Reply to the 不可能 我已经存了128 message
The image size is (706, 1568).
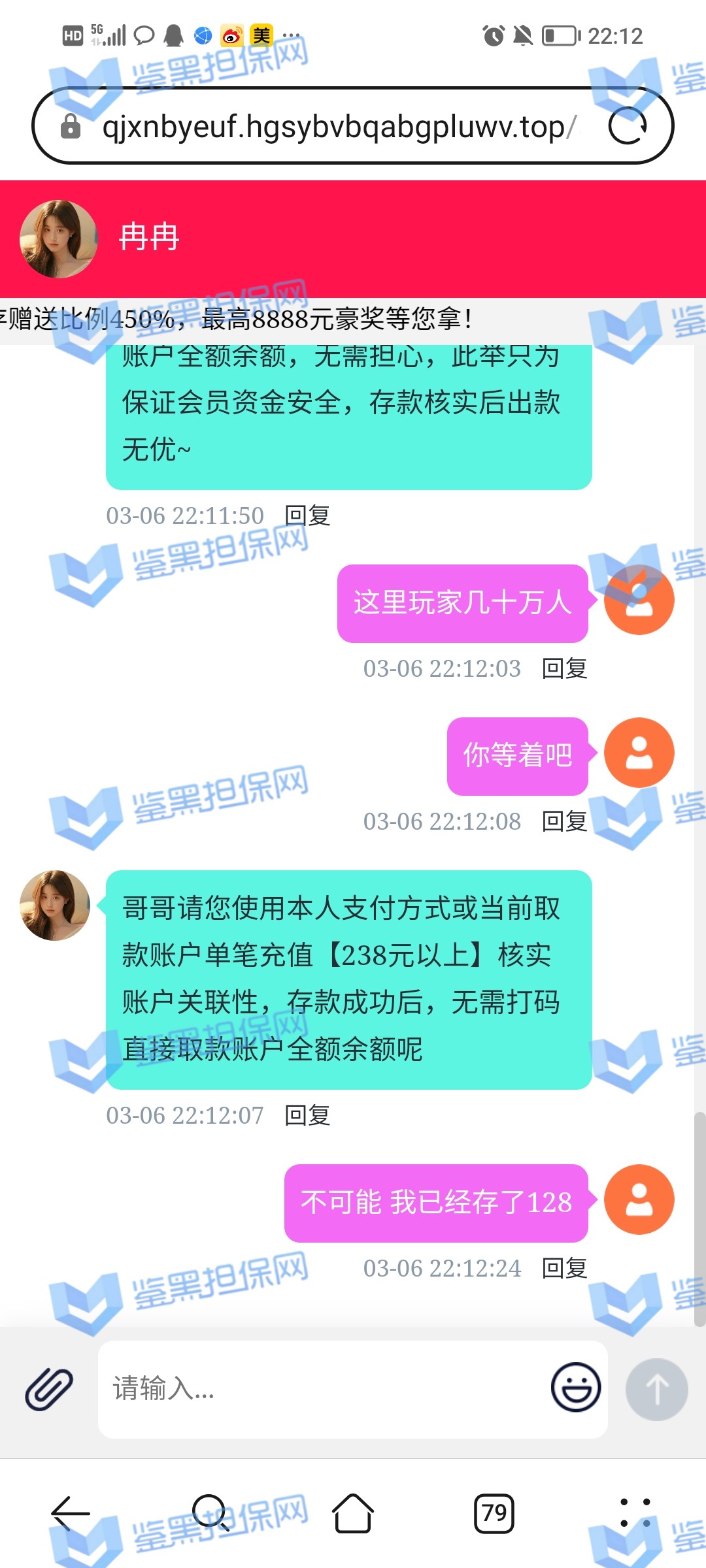564,1268
